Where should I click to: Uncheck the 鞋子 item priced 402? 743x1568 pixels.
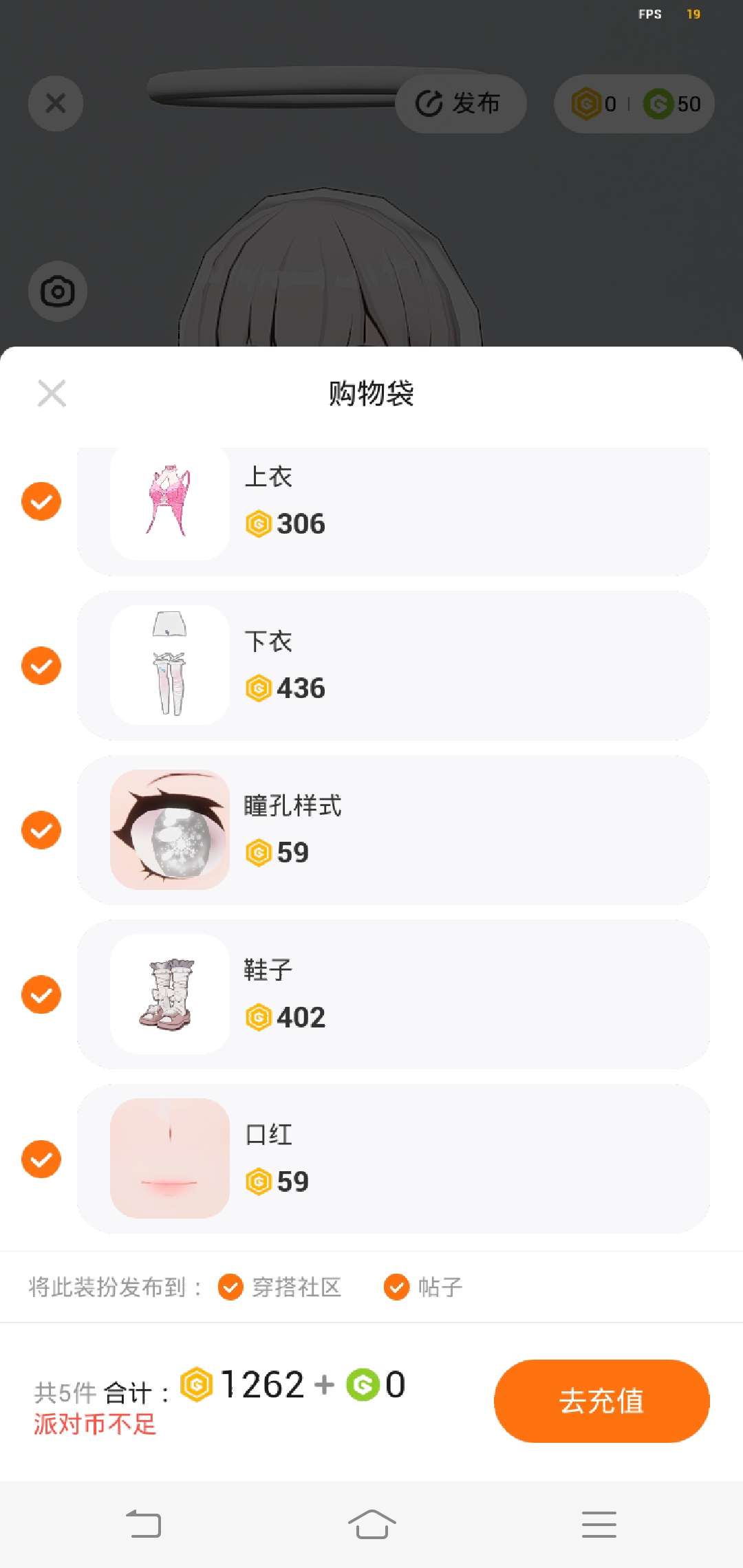[x=41, y=994]
